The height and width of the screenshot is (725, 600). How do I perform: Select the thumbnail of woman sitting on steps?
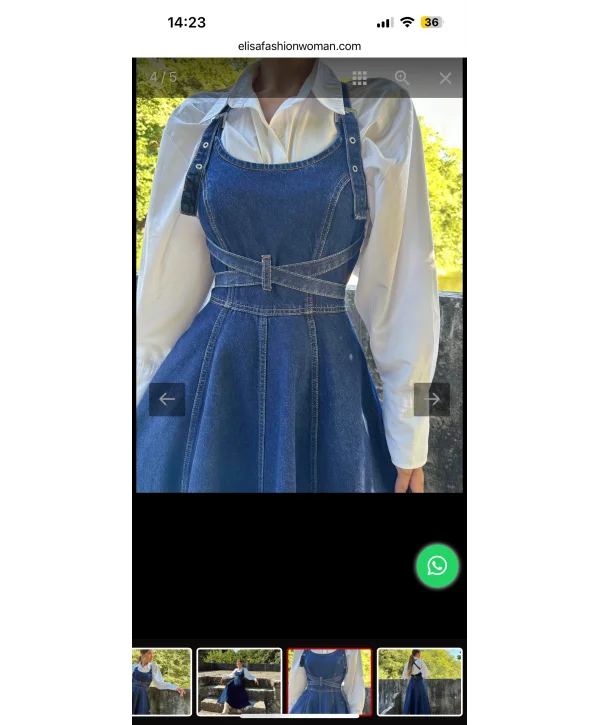[238, 682]
